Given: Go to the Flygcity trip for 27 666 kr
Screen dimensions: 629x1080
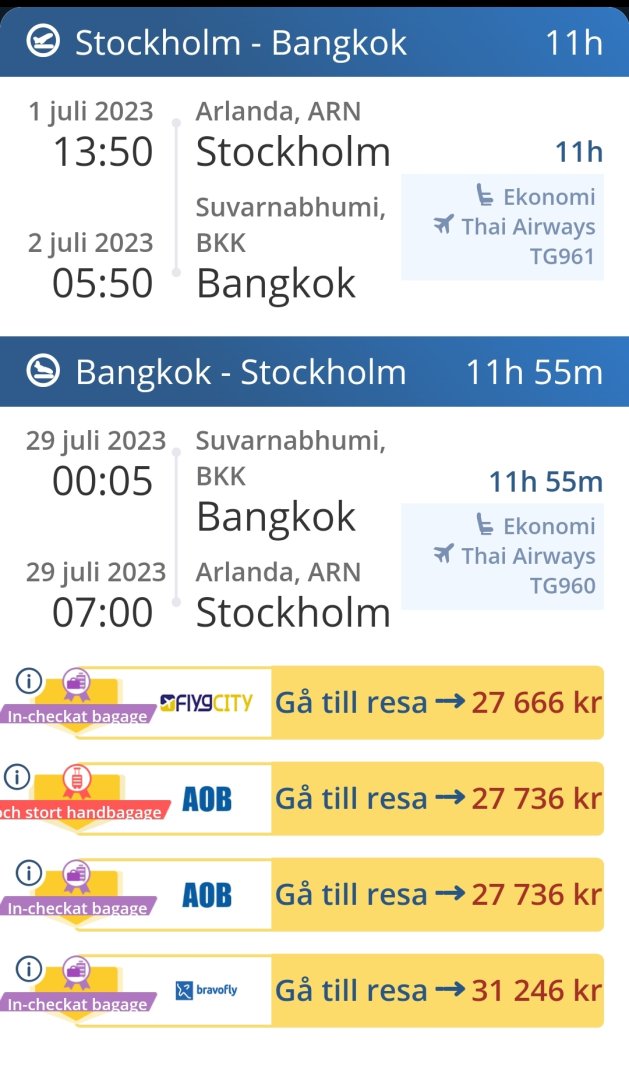Looking at the screenshot, I should pos(437,702).
